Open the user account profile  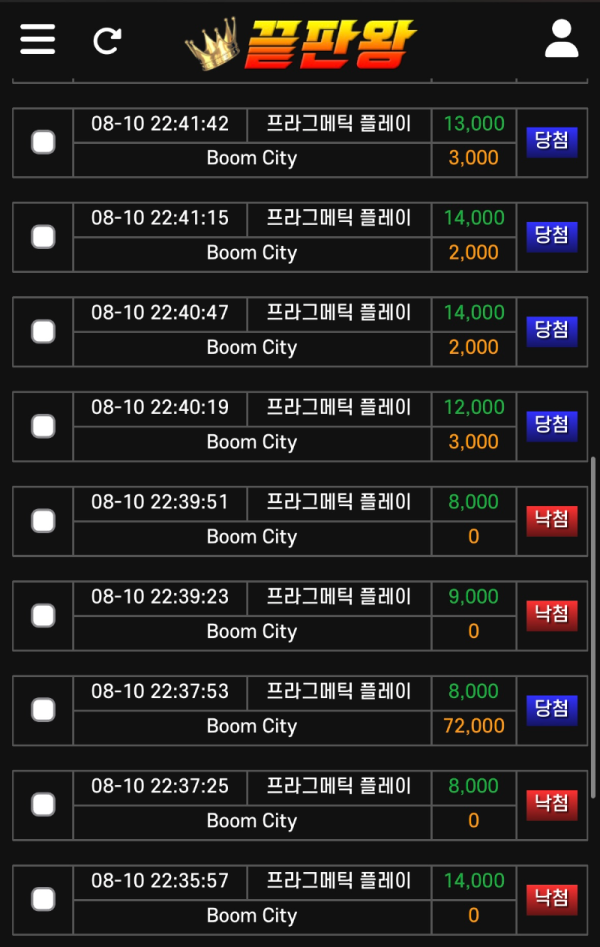click(562, 40)
